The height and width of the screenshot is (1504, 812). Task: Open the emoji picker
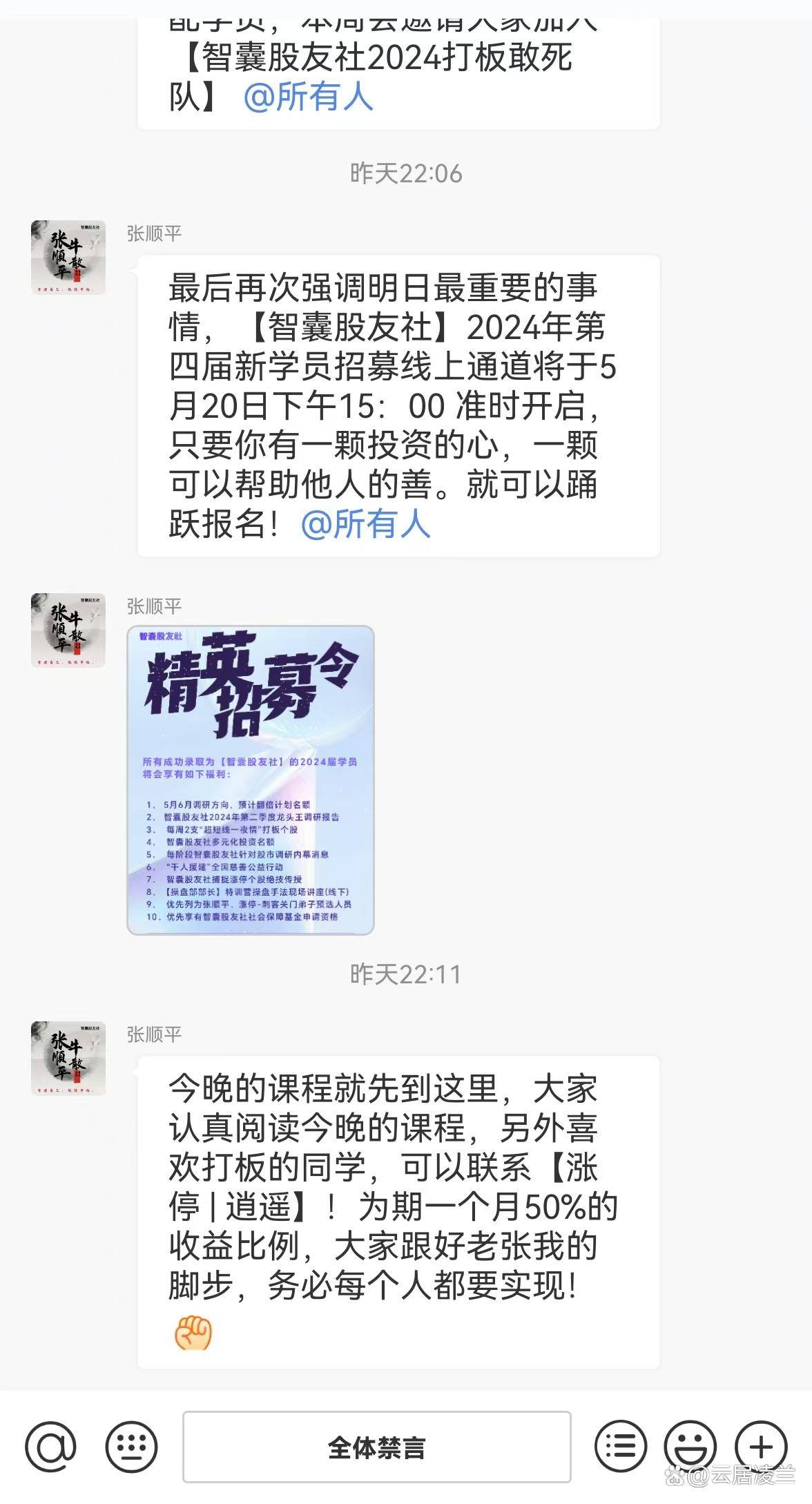pos(690,1447)
